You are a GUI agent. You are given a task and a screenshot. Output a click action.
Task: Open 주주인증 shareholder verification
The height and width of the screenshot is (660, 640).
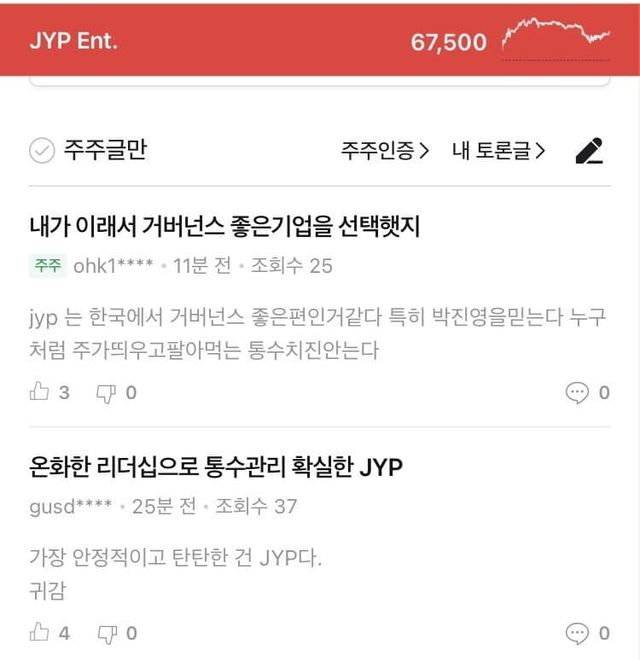385,151
